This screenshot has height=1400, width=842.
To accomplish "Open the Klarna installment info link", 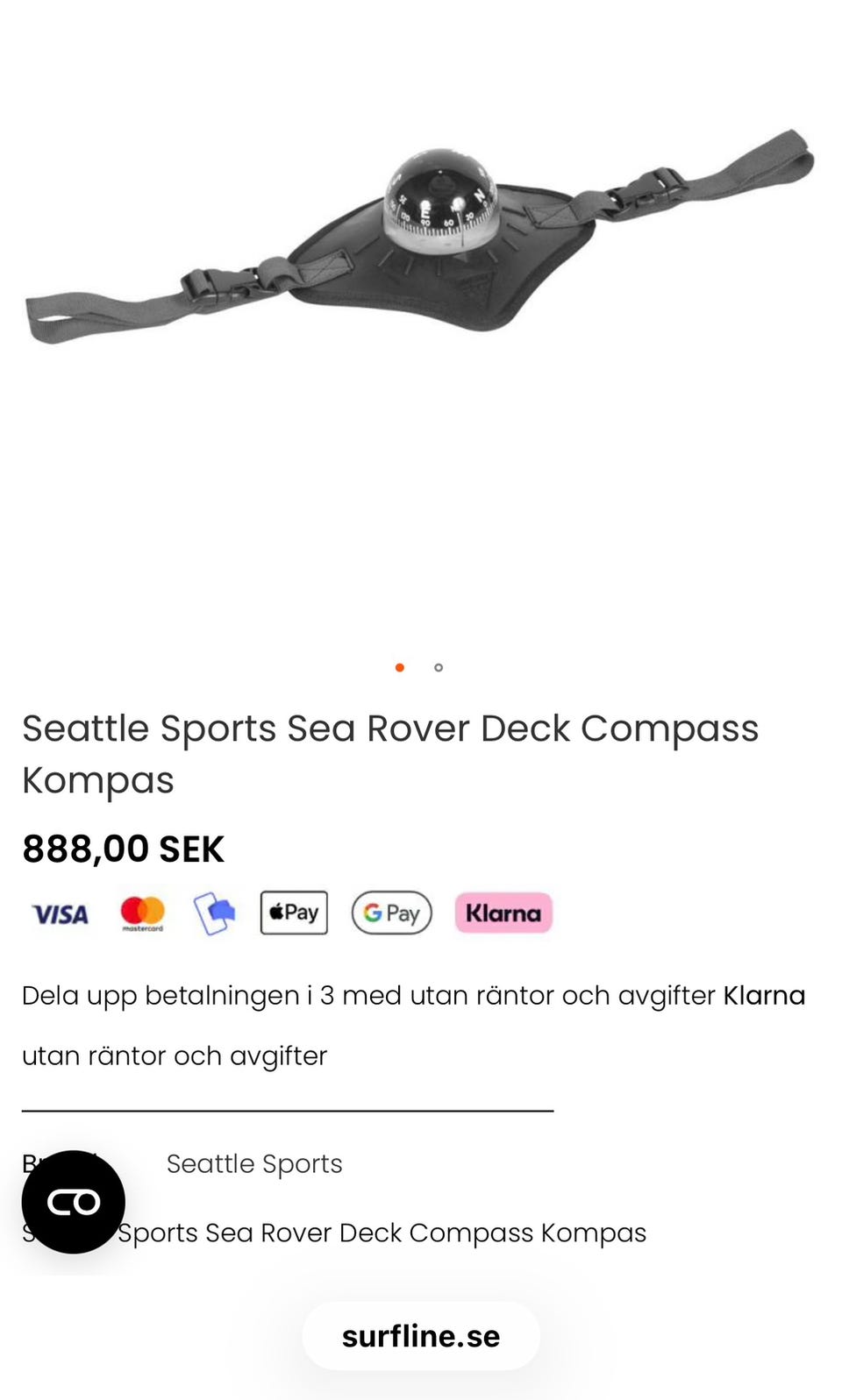I will click(764, 996).
